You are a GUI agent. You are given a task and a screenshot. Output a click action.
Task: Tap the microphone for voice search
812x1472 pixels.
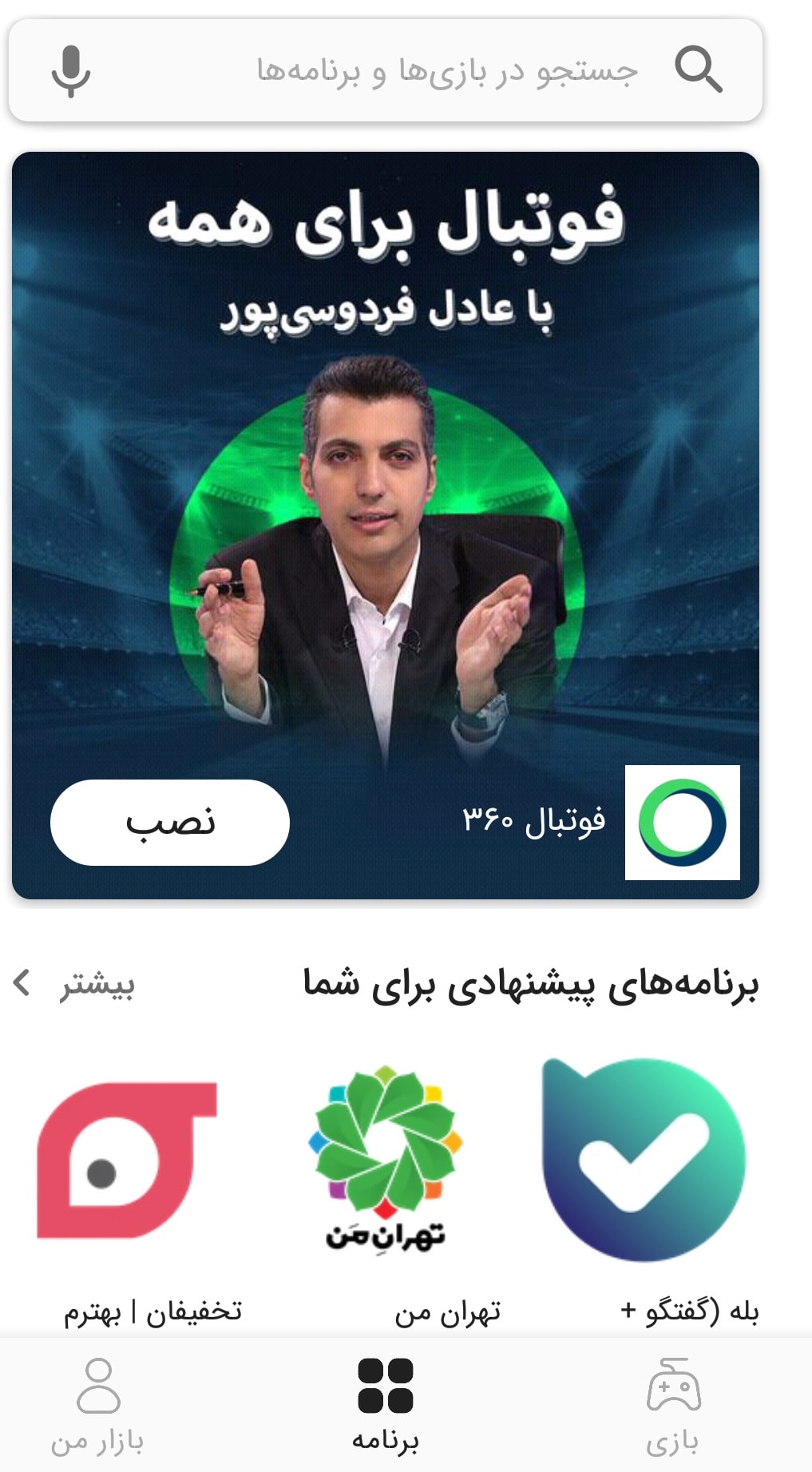(x=71, y=71)
